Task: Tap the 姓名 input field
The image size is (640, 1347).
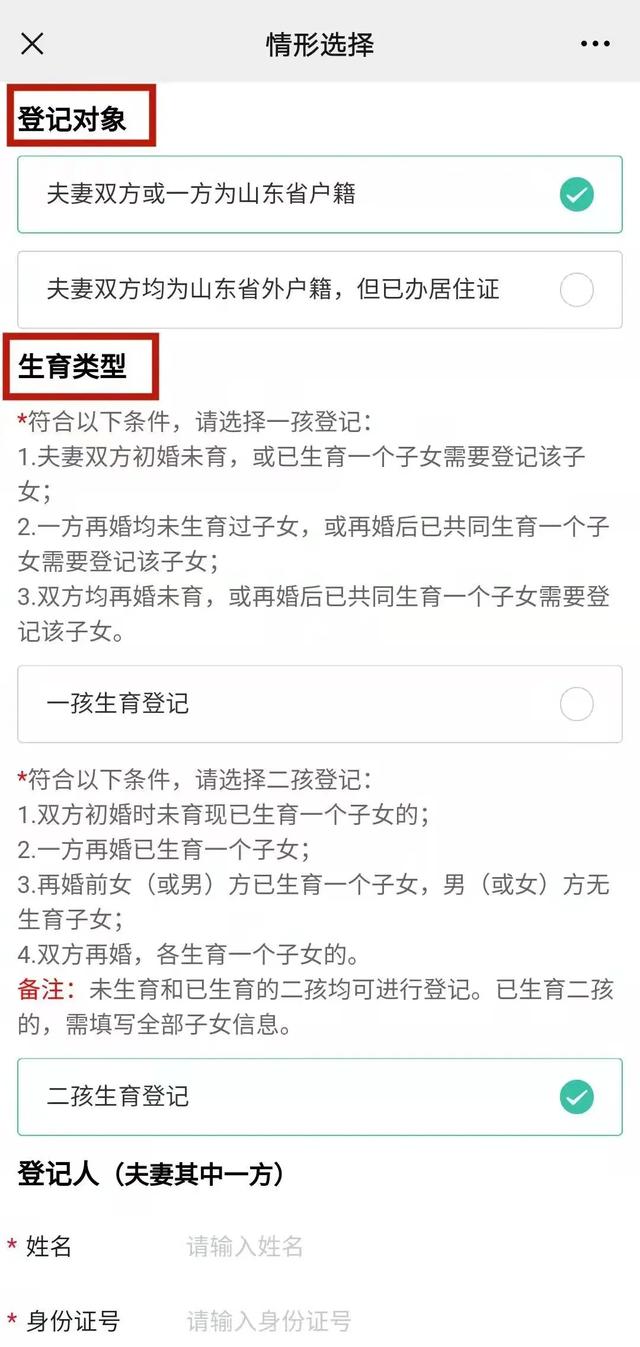Action: coord(400,1246)
